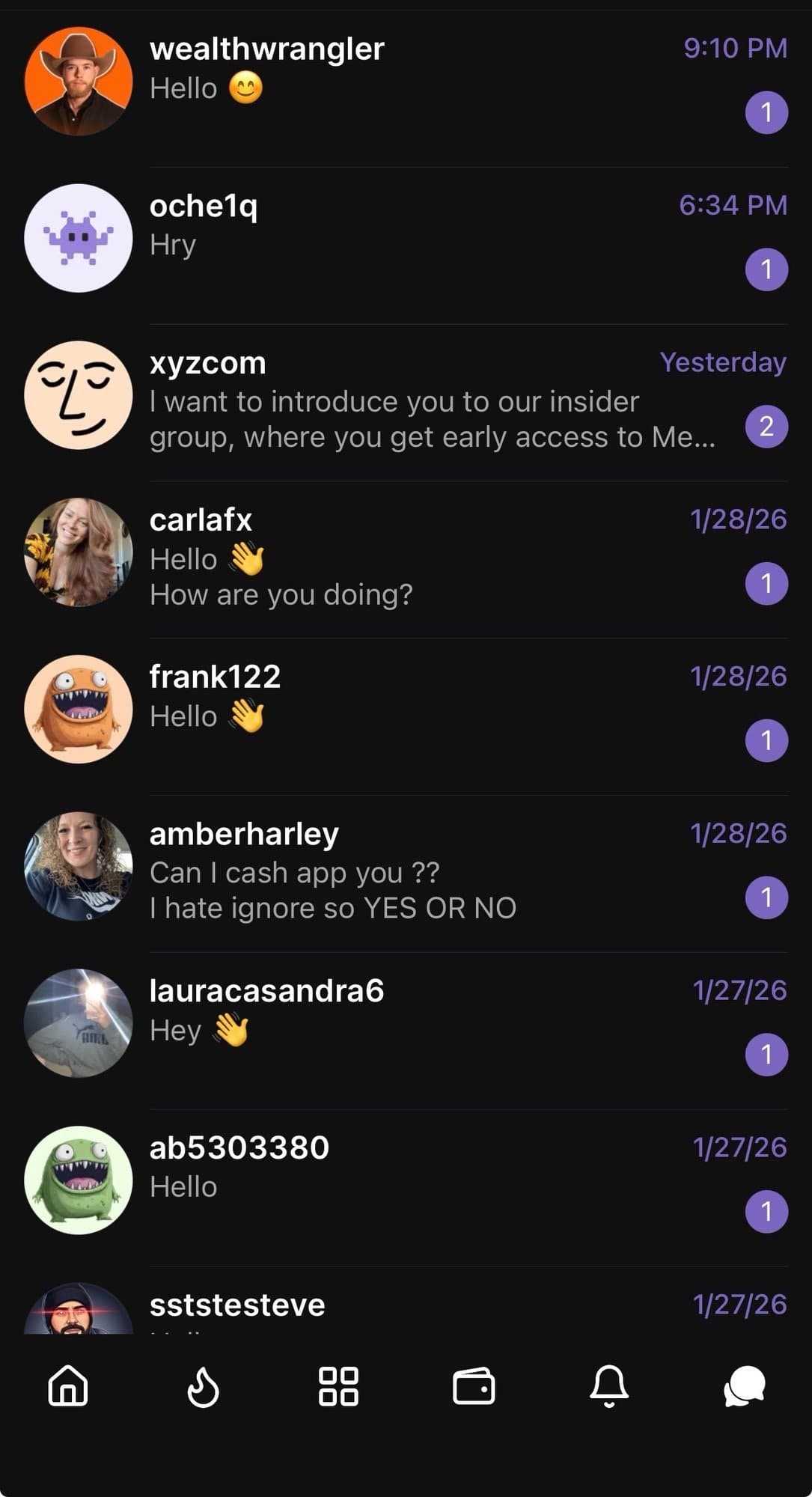Switch to the trending flame tab
This screenshot has width=812, height=1497.
[x=203, y=1387]
